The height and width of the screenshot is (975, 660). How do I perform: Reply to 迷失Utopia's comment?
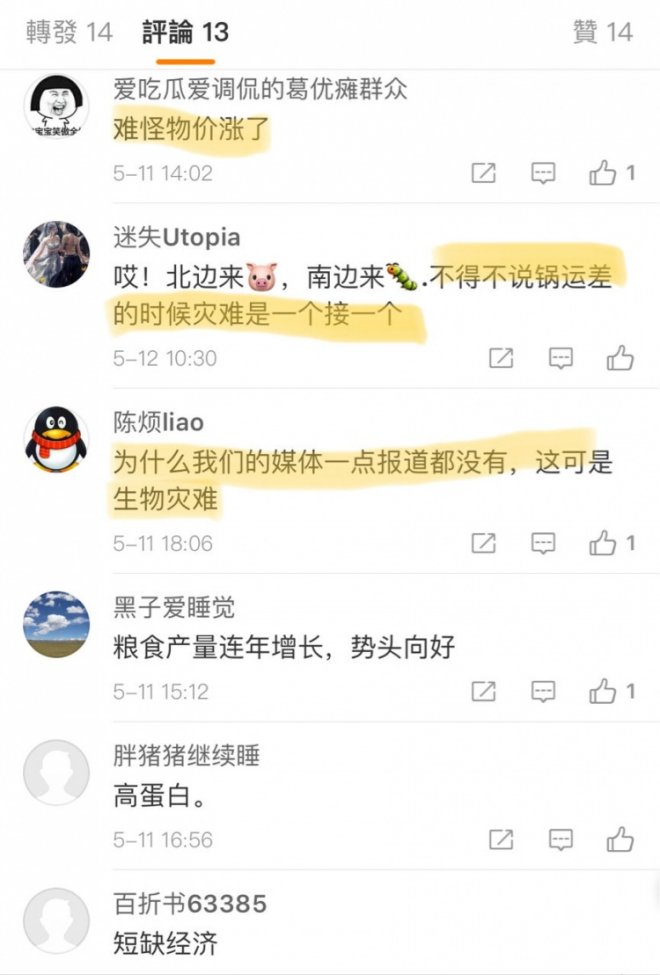561,357
